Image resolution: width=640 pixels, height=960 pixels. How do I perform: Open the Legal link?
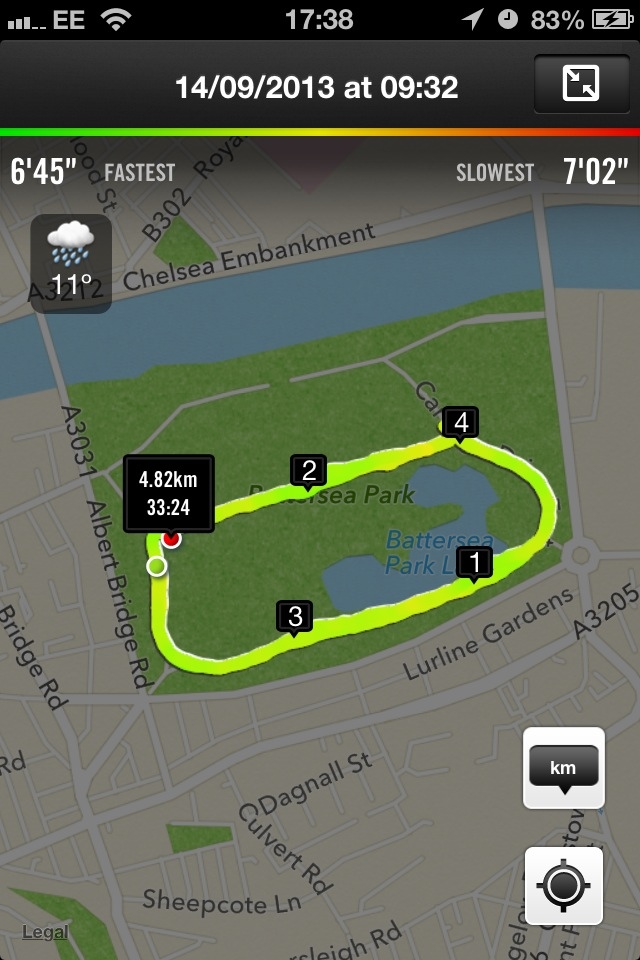(x=45, y=932)
